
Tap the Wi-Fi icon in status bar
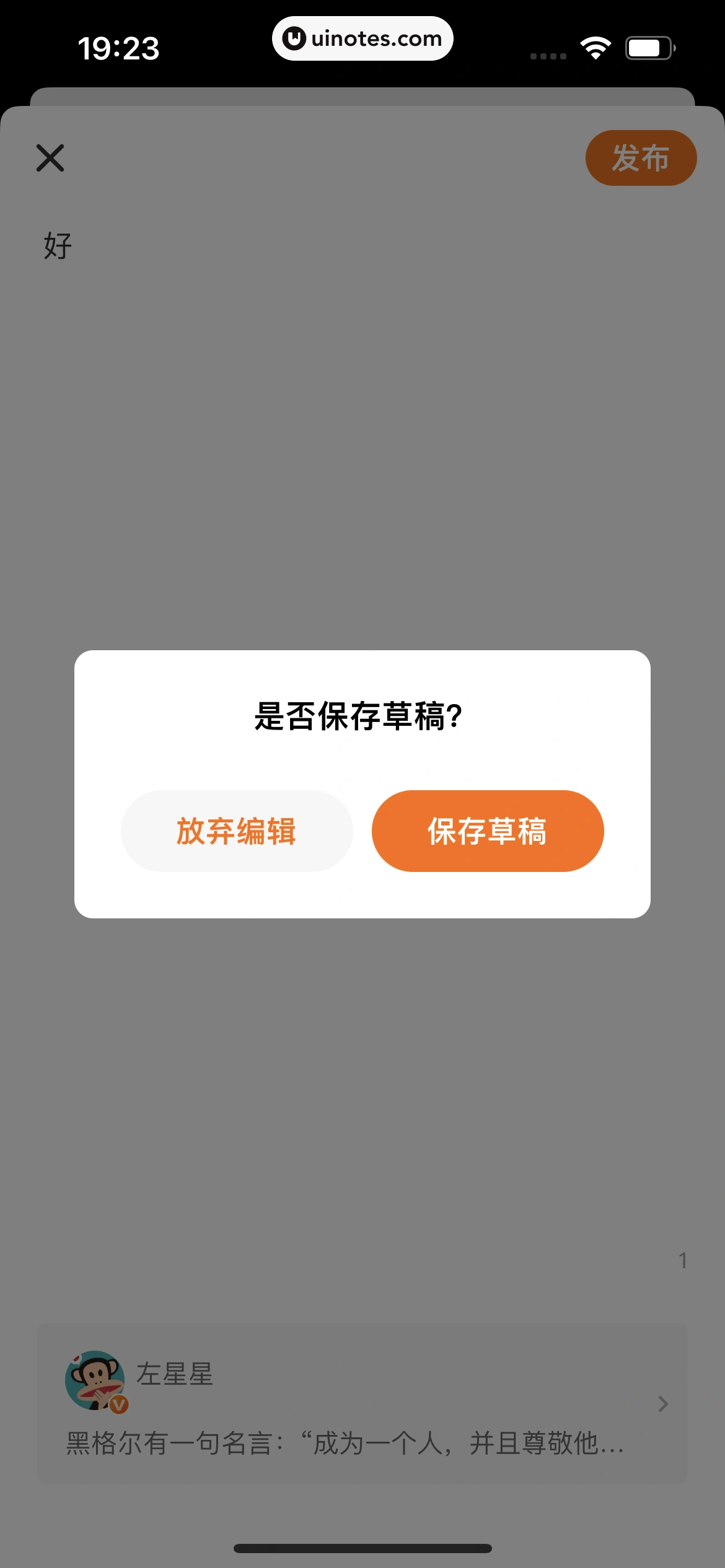click(594, 46)
